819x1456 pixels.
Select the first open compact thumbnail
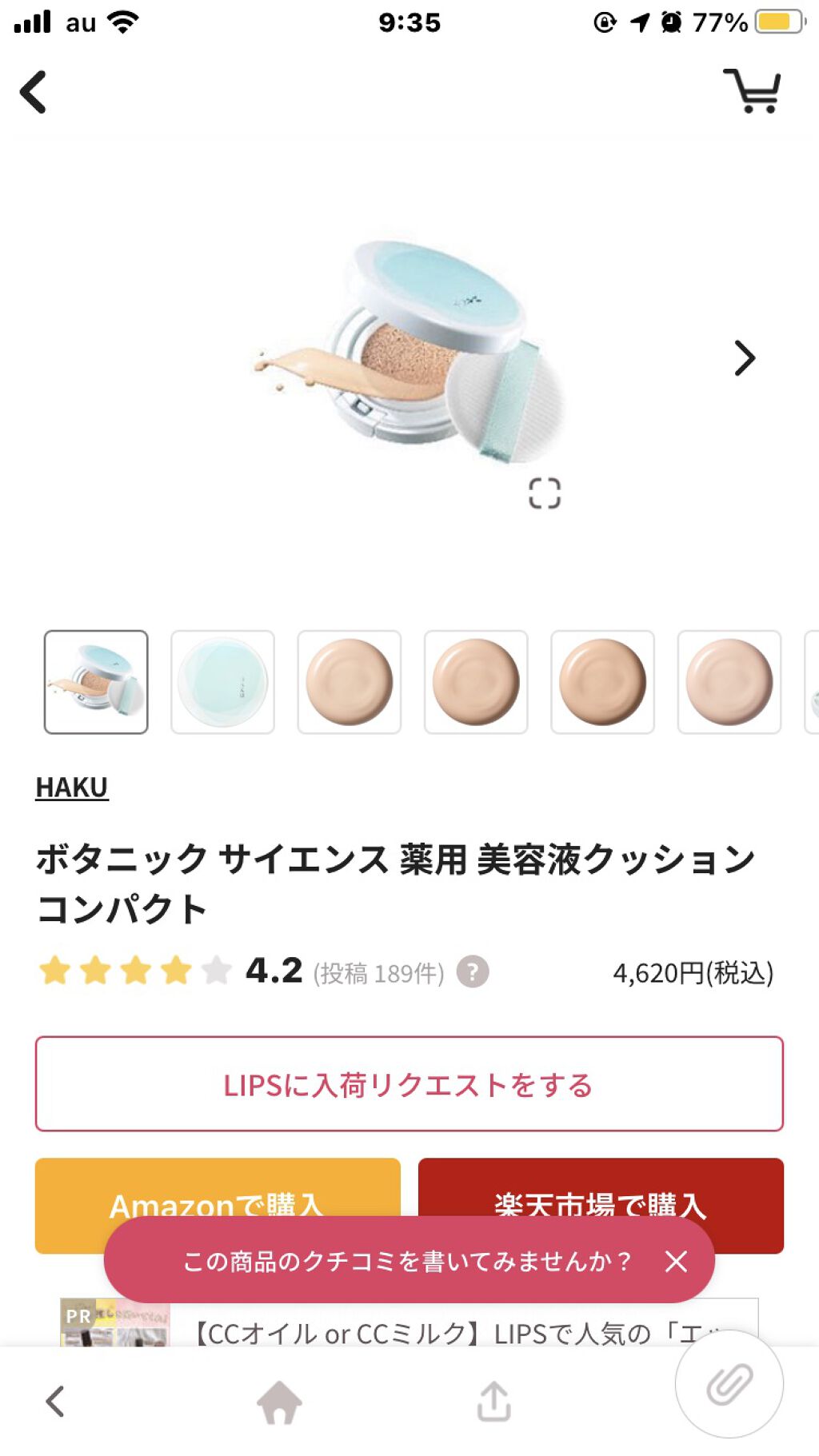(x=96, y=682)
